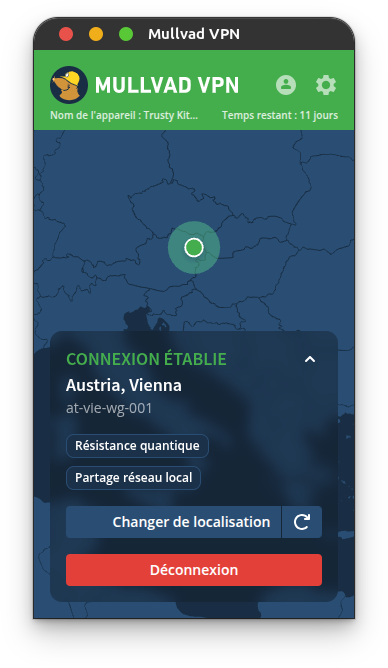Open Changer de localisation
The width and height of the screenshot is (388, 668).
(x=173, y=522)
